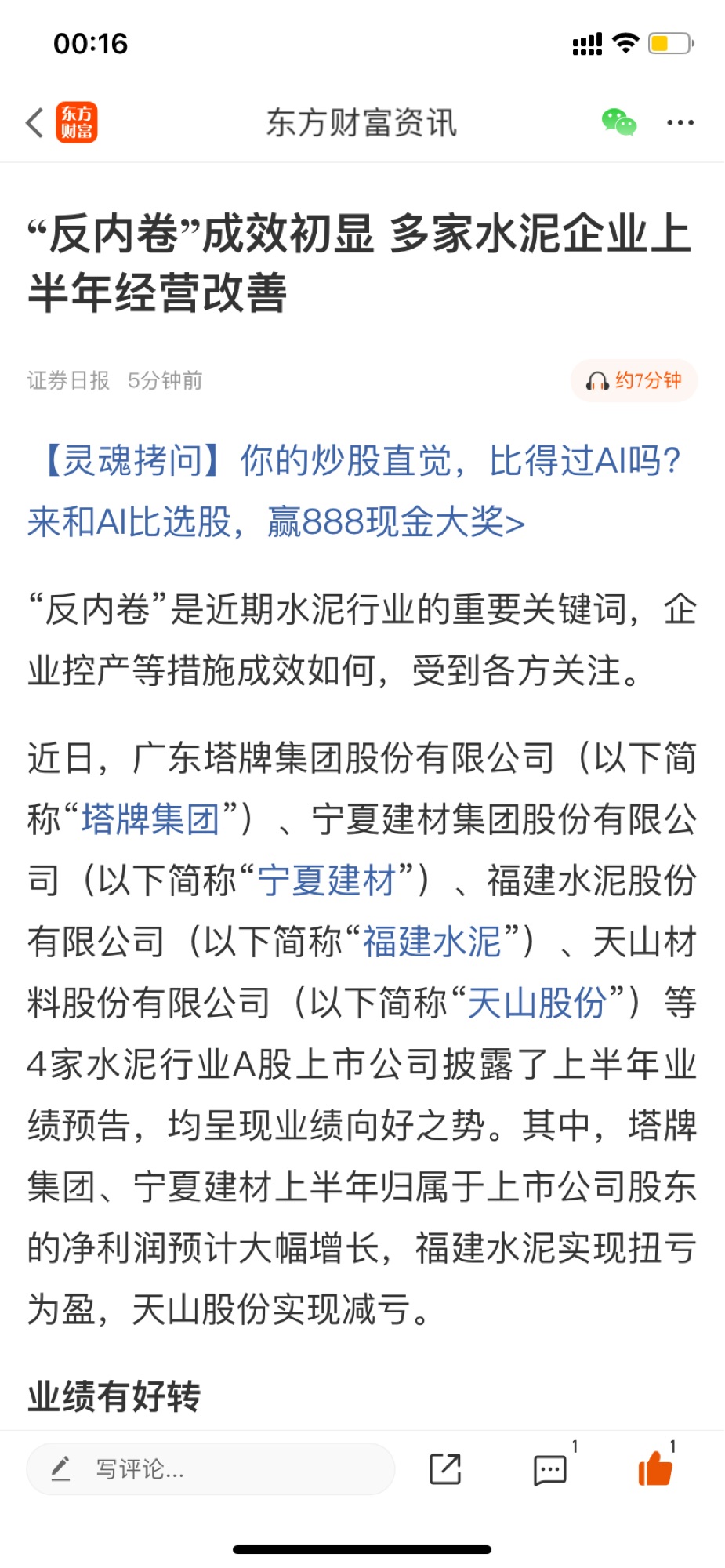Tap the 写评论 comment input field
The image size is (725, 1568).
tap(211, 1469)
